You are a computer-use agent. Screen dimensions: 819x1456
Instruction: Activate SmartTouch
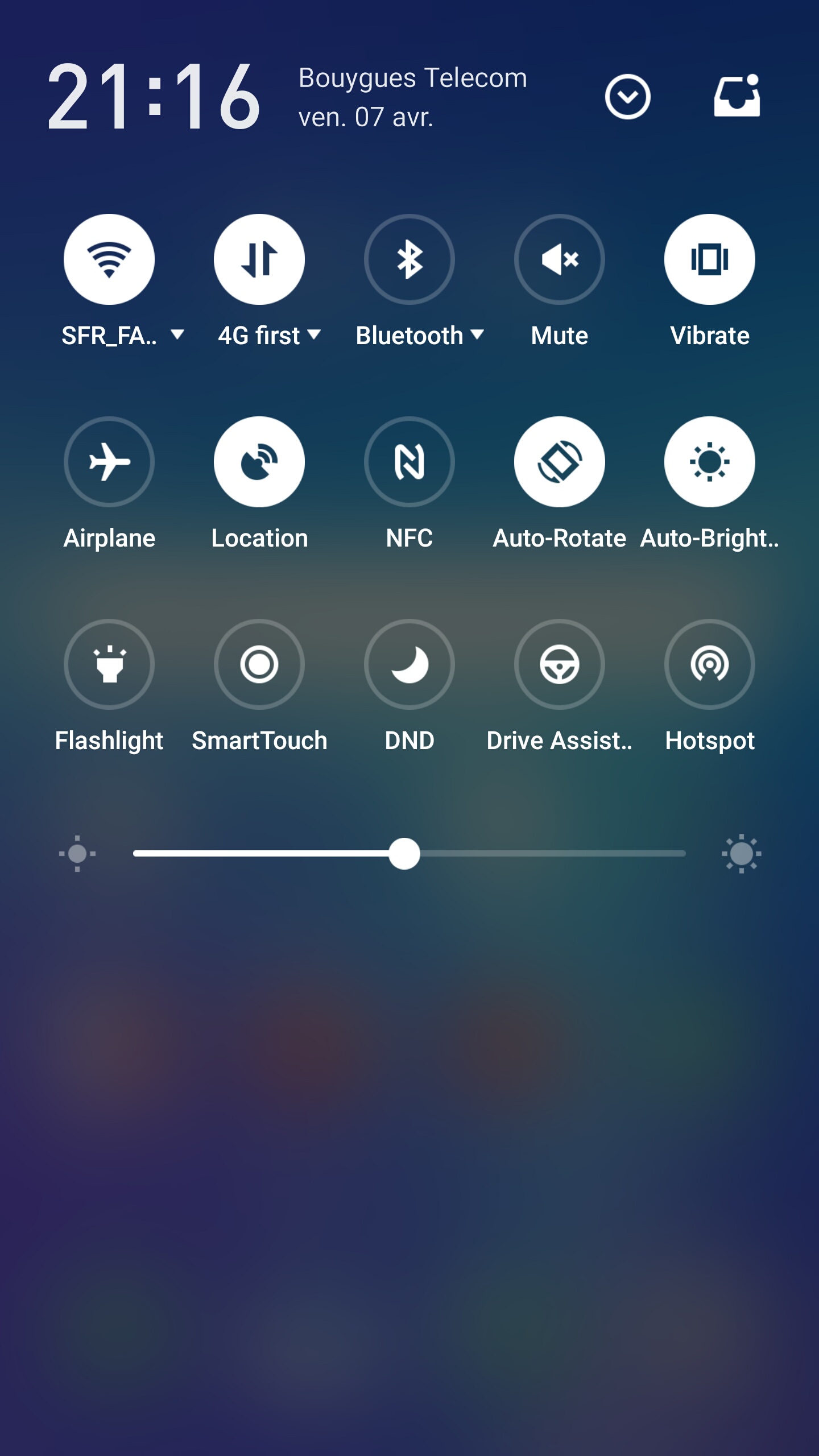click(x=259, y=664)
